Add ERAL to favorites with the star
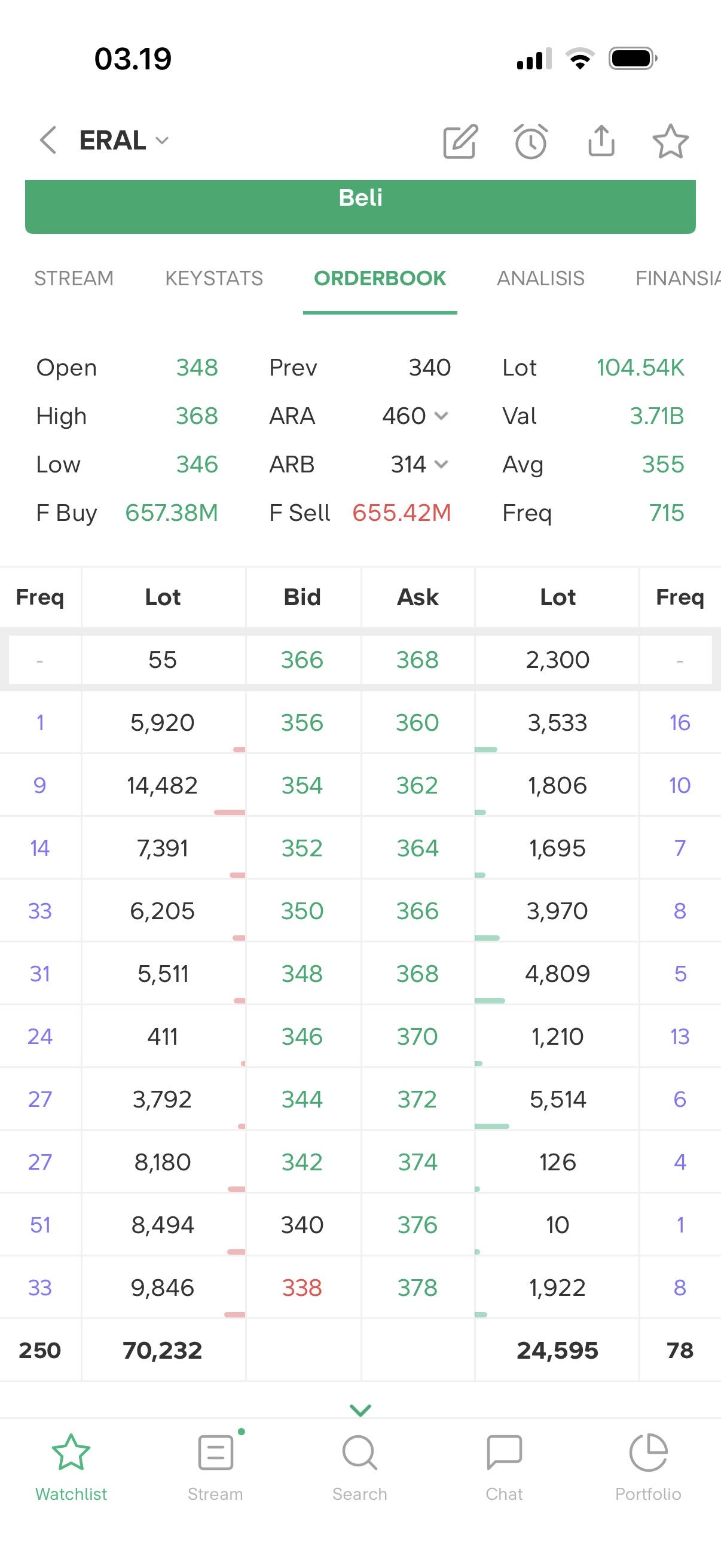 [670, 141]
